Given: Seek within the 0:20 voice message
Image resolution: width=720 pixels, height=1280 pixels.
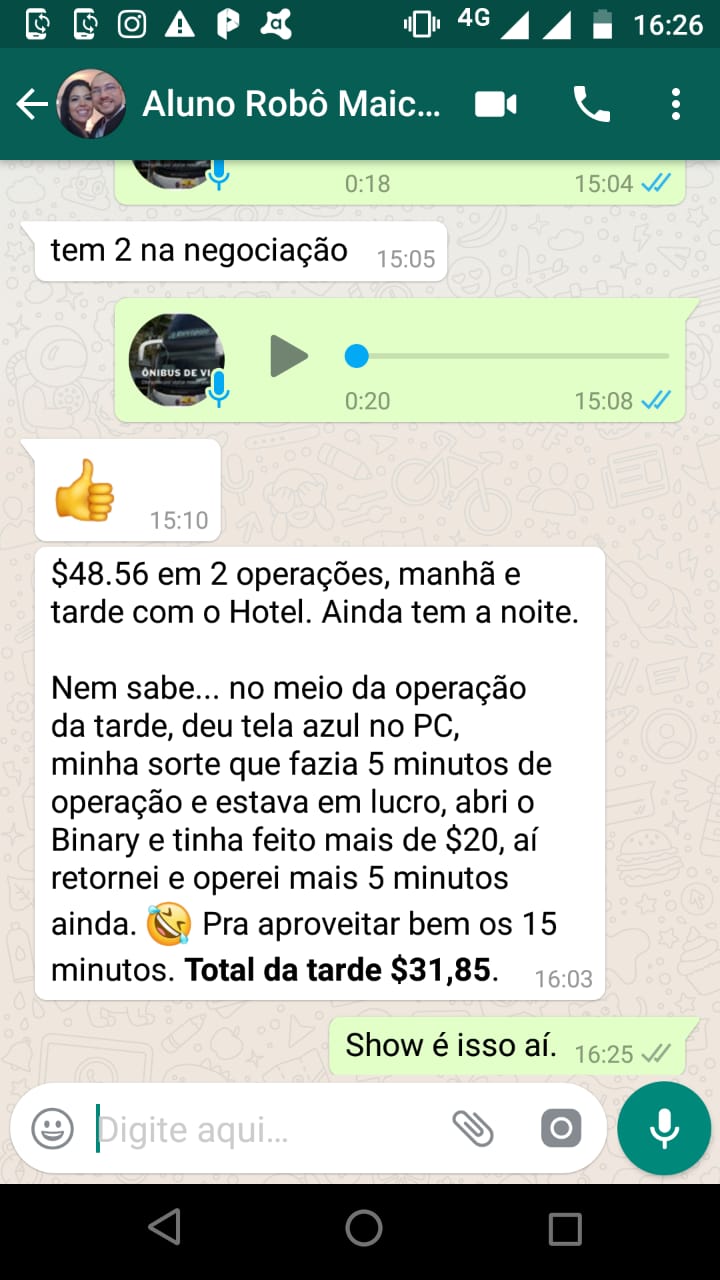Looking at the screenshot, I should 510,356.
